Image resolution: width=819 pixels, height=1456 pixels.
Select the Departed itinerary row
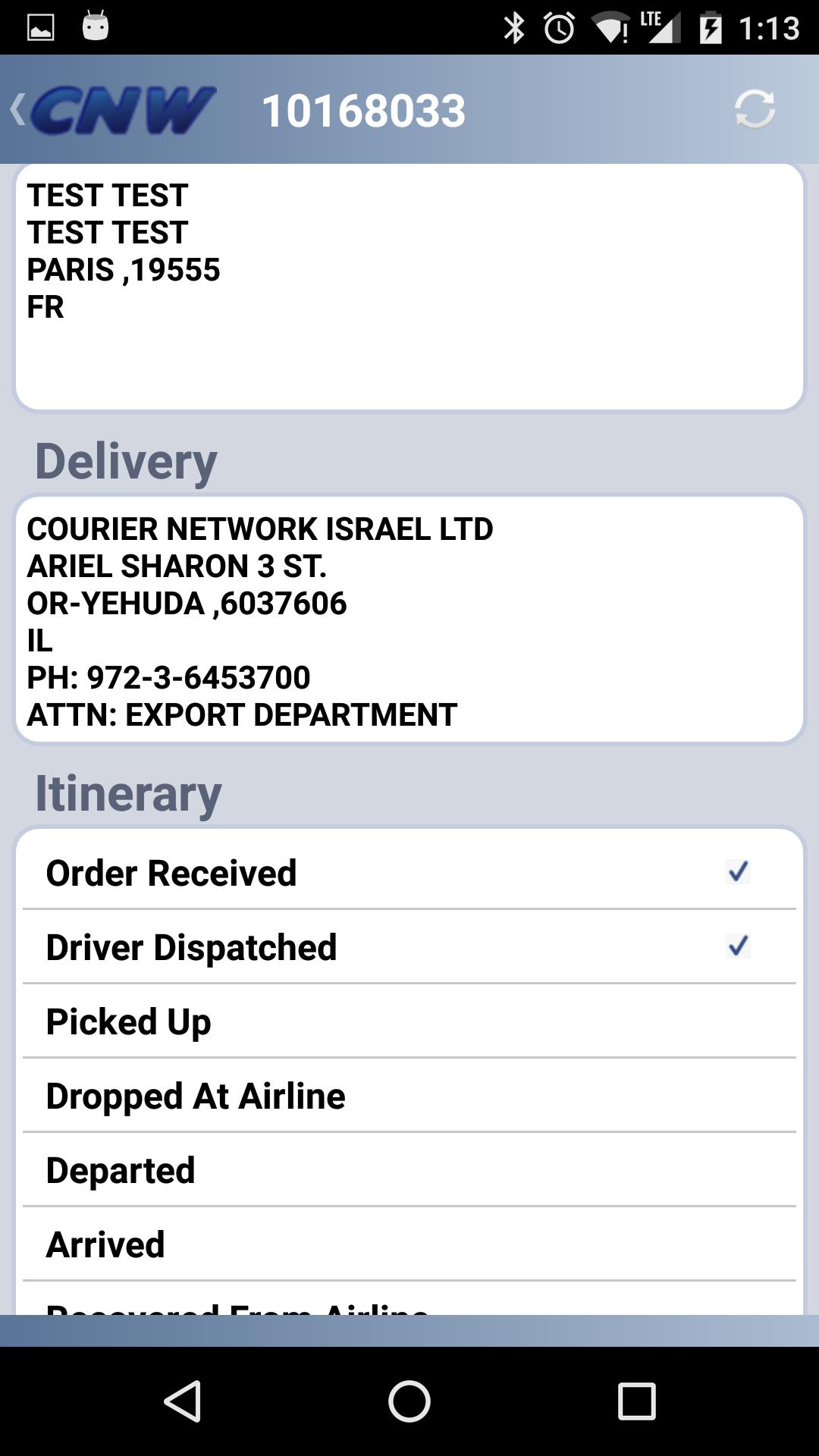[x=409, y=1170]
